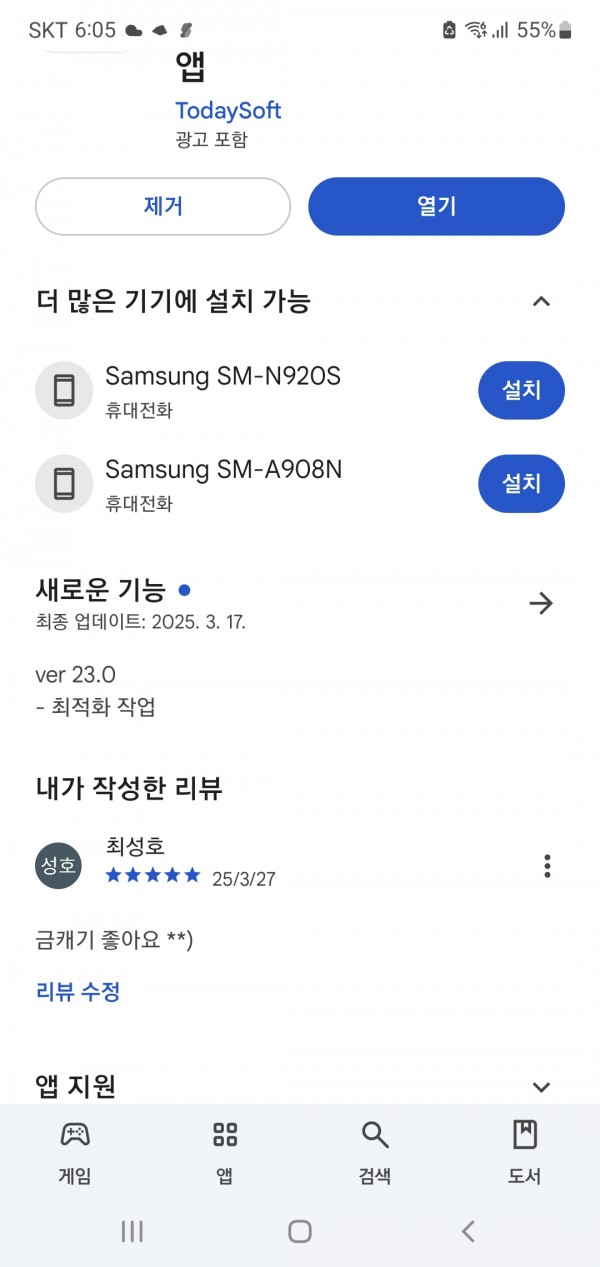Switch to the 앱 tab

pos(225,1152)
